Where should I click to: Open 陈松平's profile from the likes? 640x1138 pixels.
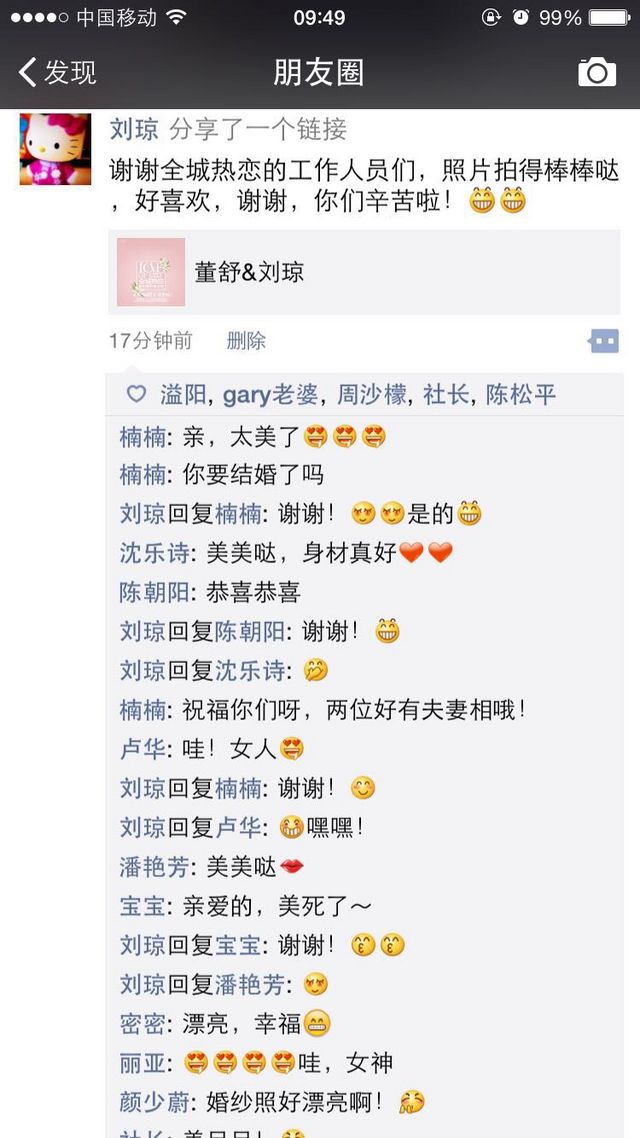coord(520,395)
